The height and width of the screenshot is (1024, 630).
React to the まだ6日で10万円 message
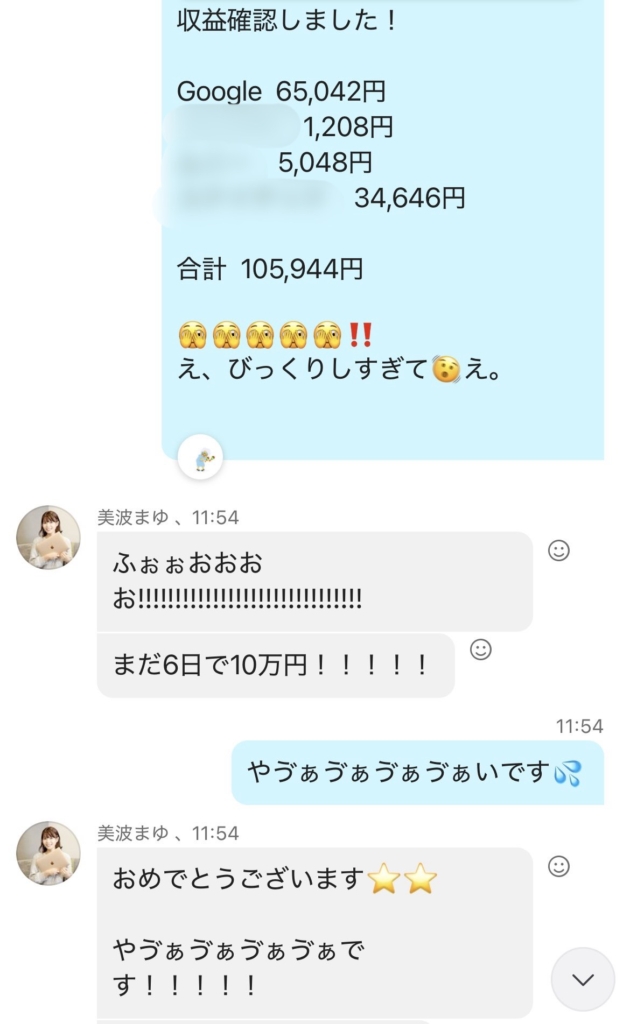pos(481,649)
